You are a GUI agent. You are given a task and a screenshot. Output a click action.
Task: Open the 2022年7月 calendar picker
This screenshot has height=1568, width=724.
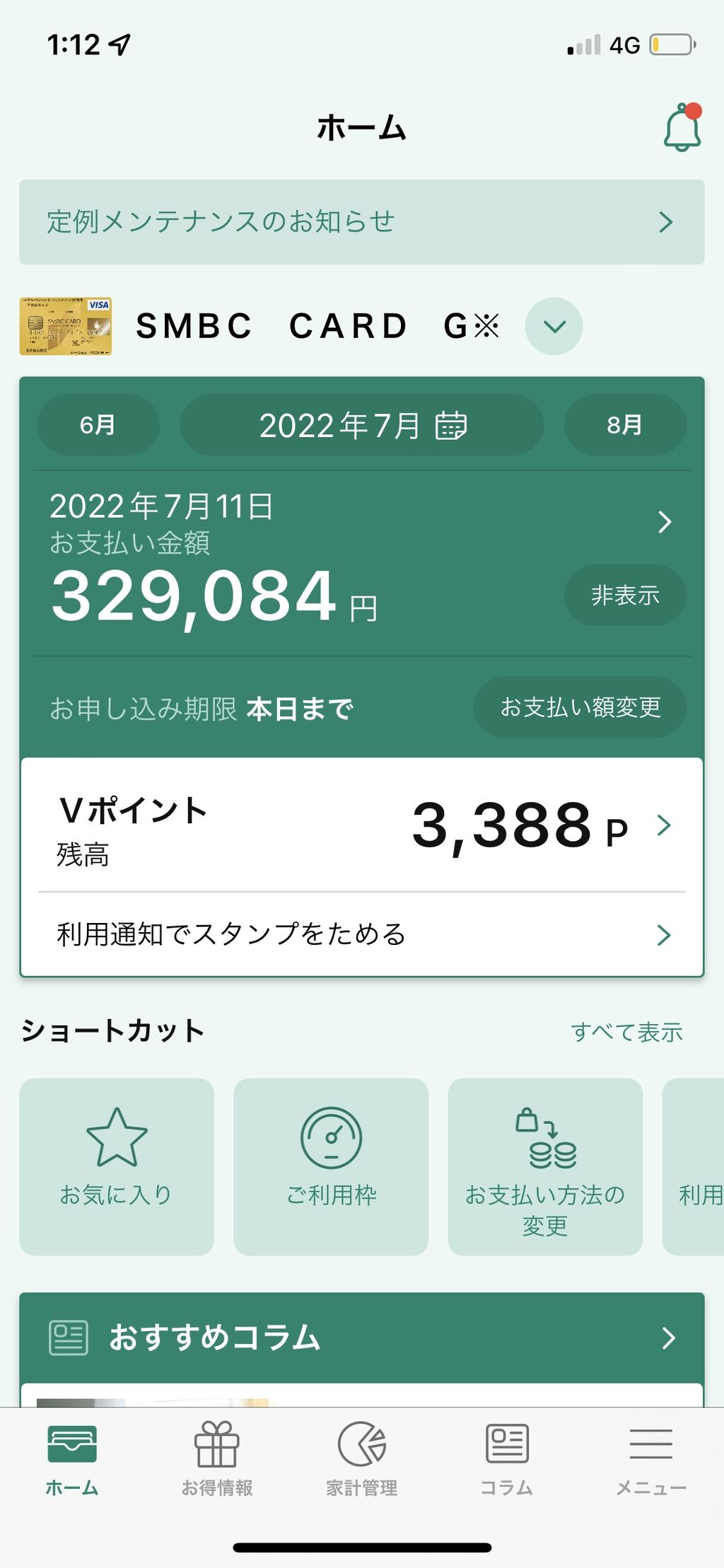coord(361,425)
